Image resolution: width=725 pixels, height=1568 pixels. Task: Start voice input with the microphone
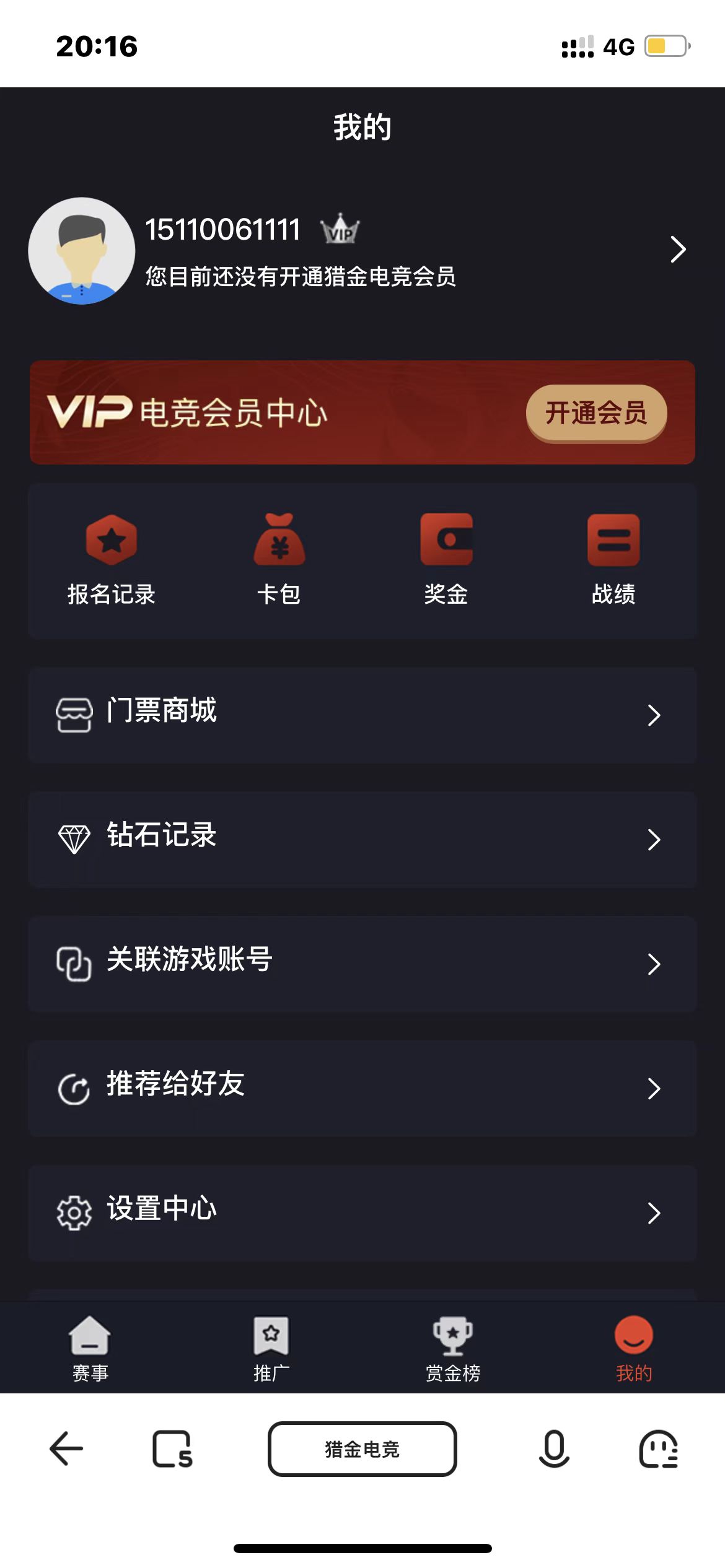click(x=554, y=1448)
